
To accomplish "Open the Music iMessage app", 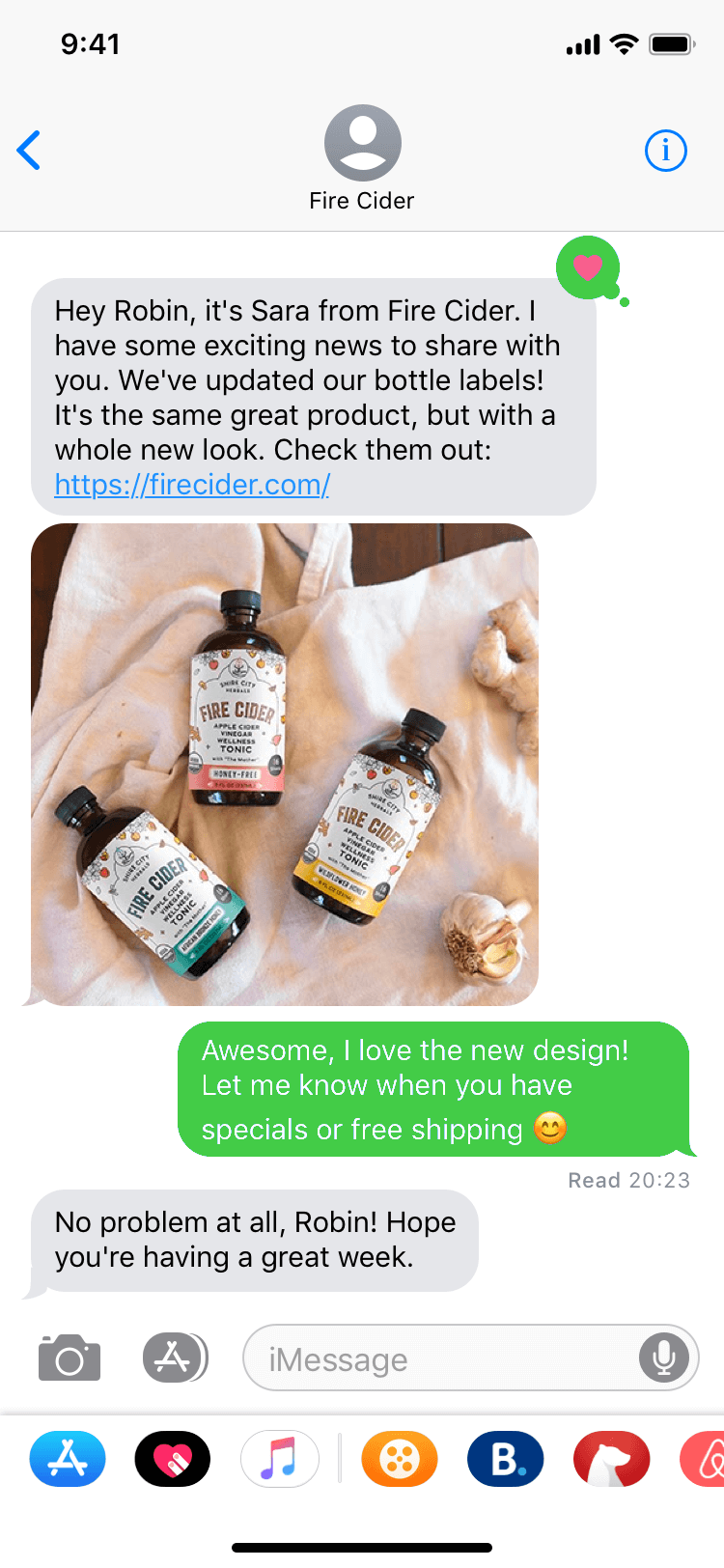I will (x=279, y=1459).
